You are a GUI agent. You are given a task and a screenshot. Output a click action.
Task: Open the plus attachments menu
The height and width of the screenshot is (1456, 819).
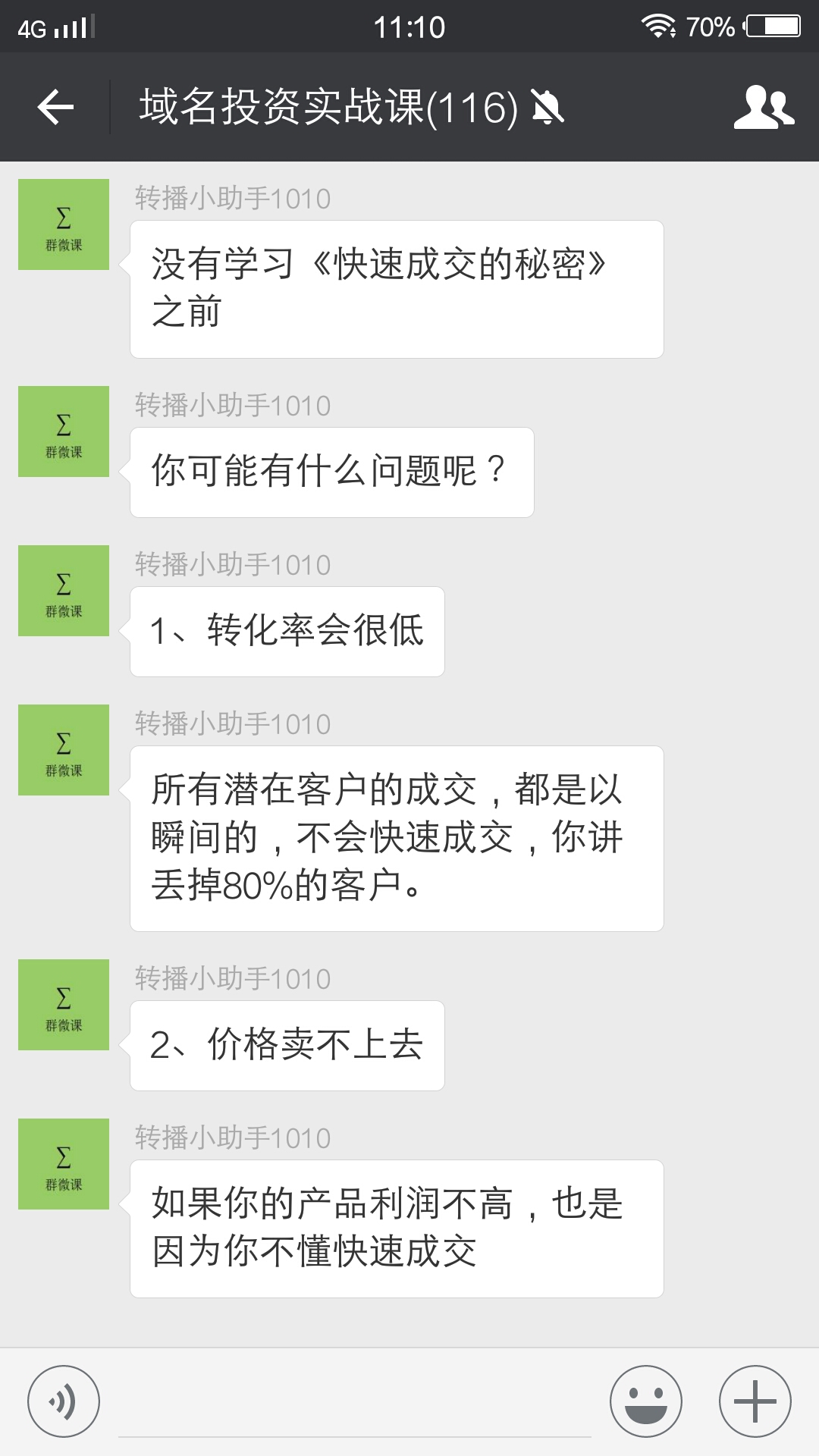[755, 1401]
